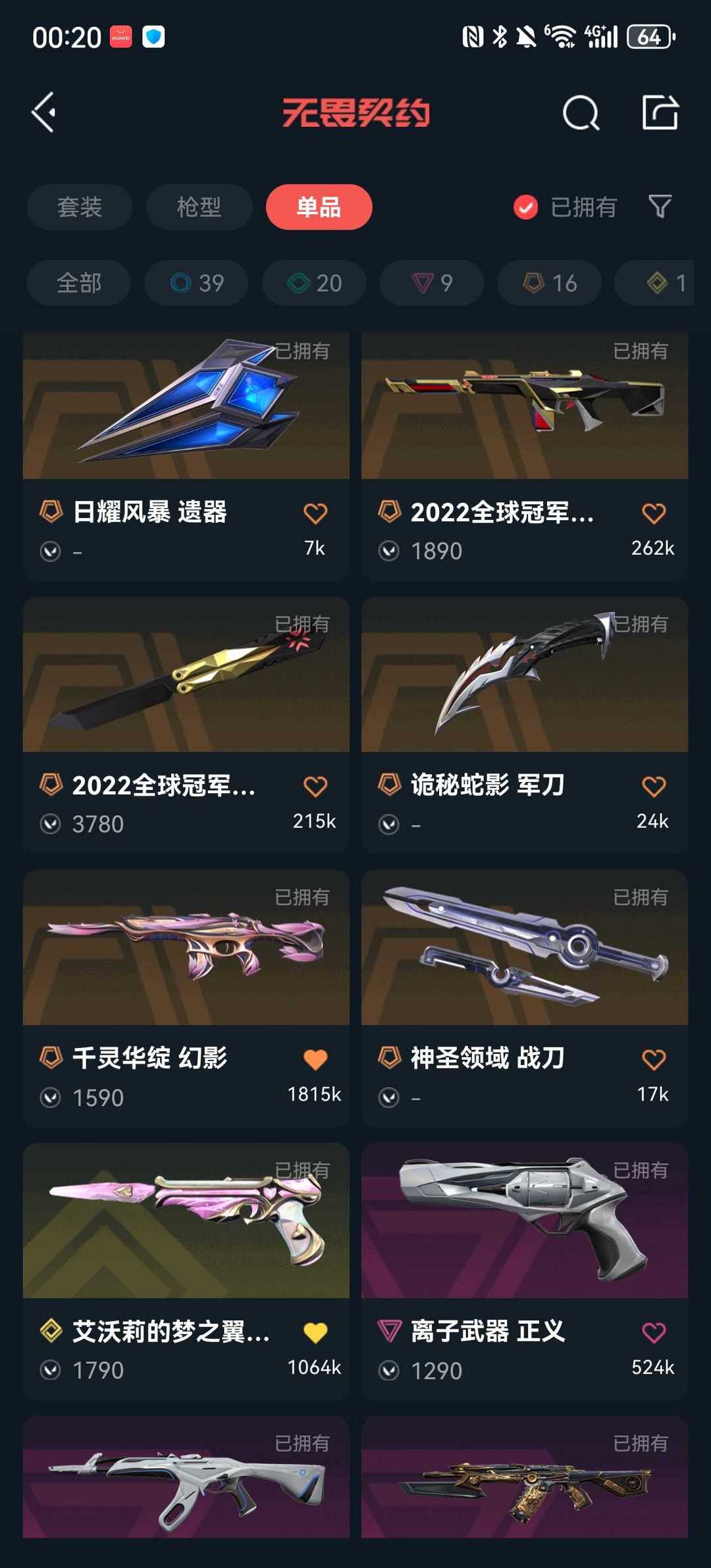The height and width of the screenshot is (1568, 711).
Task: Go back using the top-left arrow
Action: 44,113
